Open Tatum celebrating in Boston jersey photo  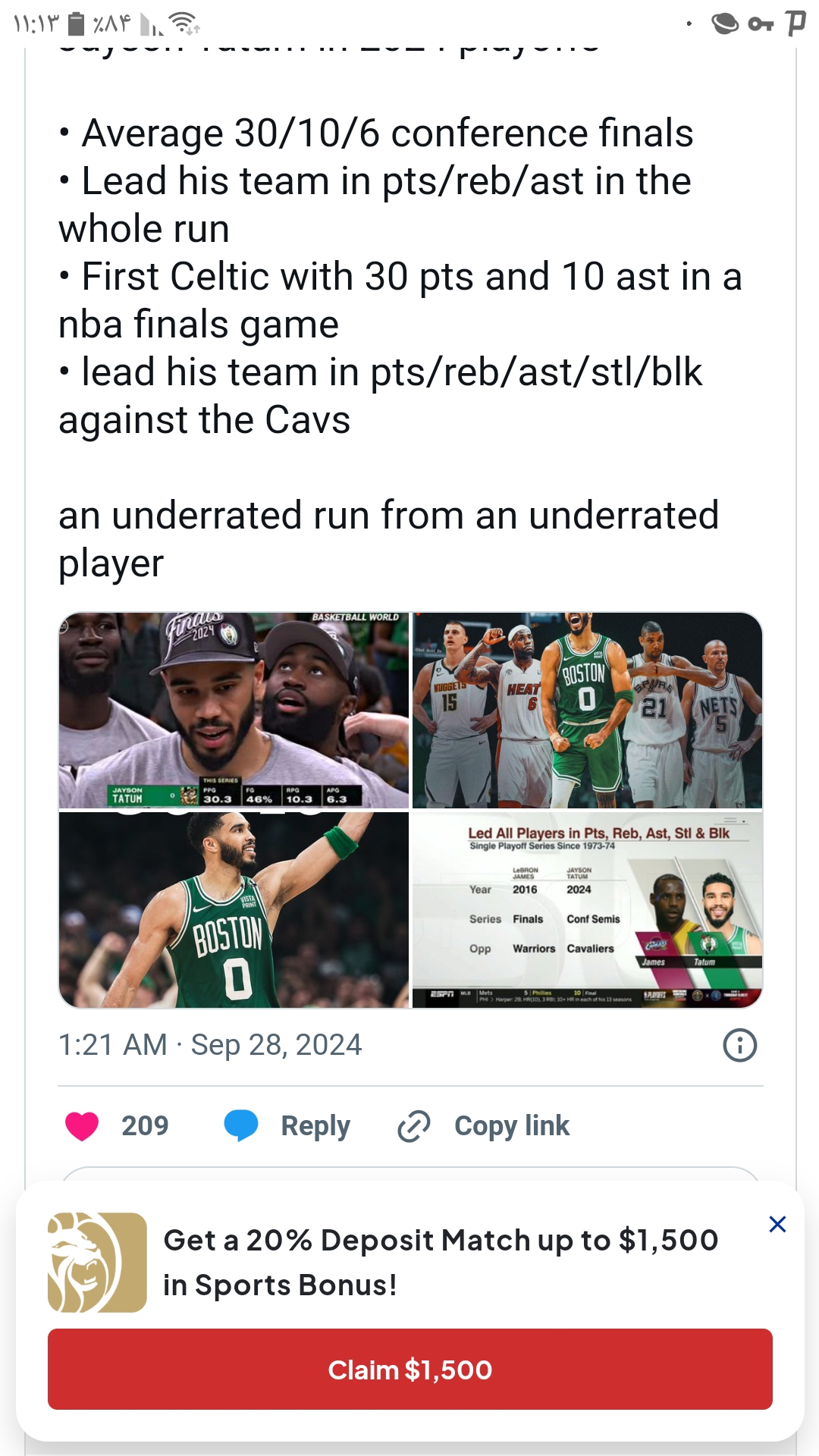coord(234,910)
